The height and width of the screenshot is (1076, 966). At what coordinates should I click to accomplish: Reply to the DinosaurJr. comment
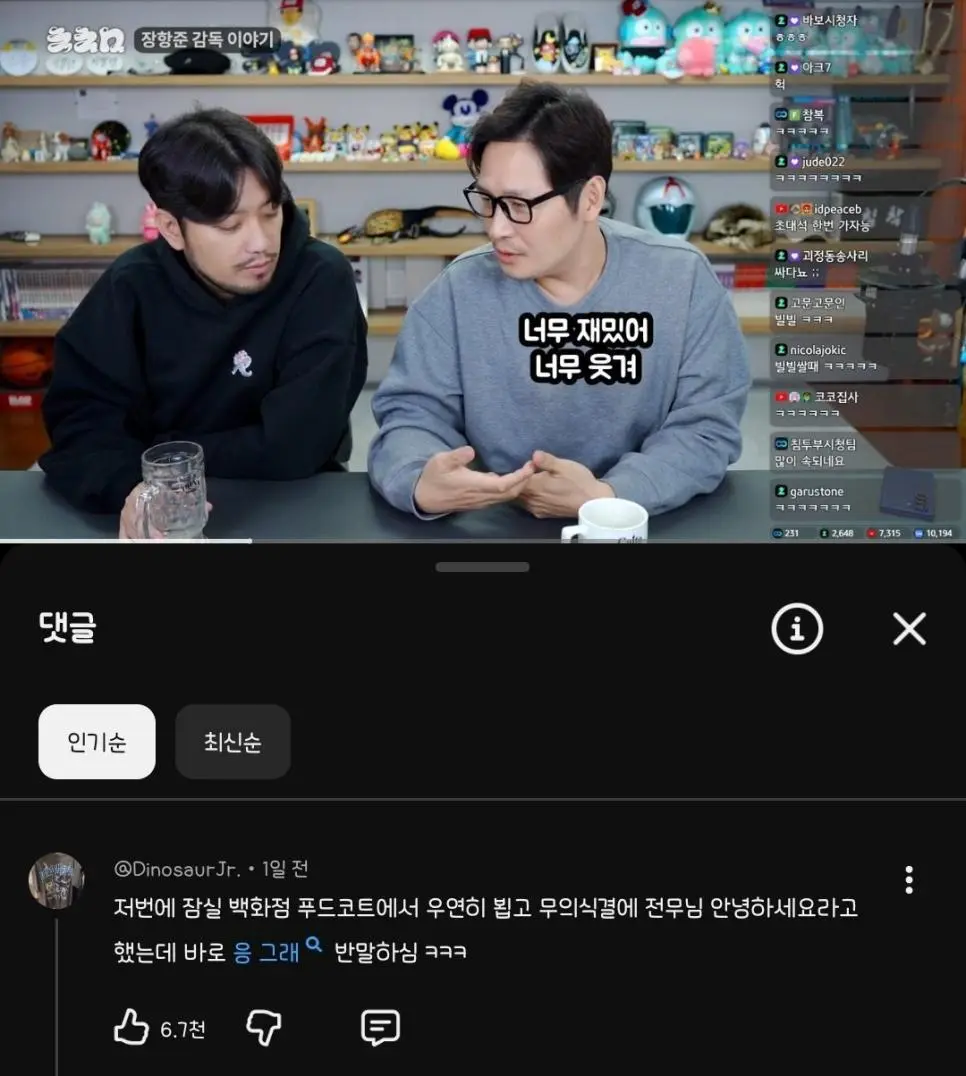[380, 1027]
